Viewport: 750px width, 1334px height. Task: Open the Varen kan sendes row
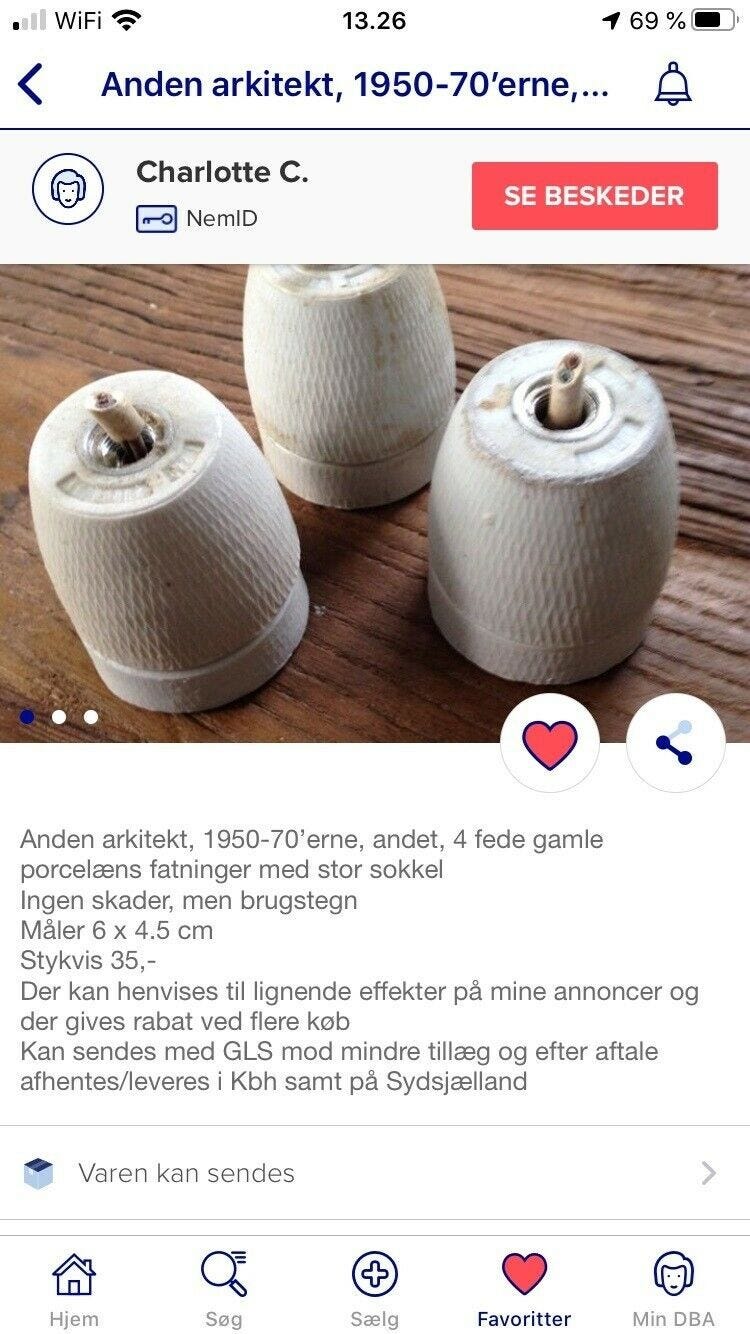tap(375, 1173)
